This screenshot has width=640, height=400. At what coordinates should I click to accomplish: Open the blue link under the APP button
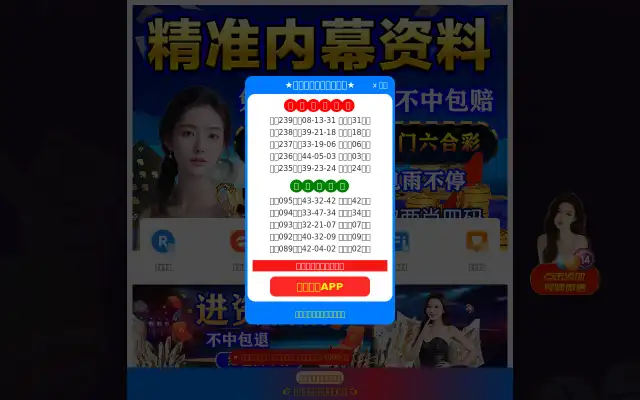pyautogui.click(x=320, y=314)
